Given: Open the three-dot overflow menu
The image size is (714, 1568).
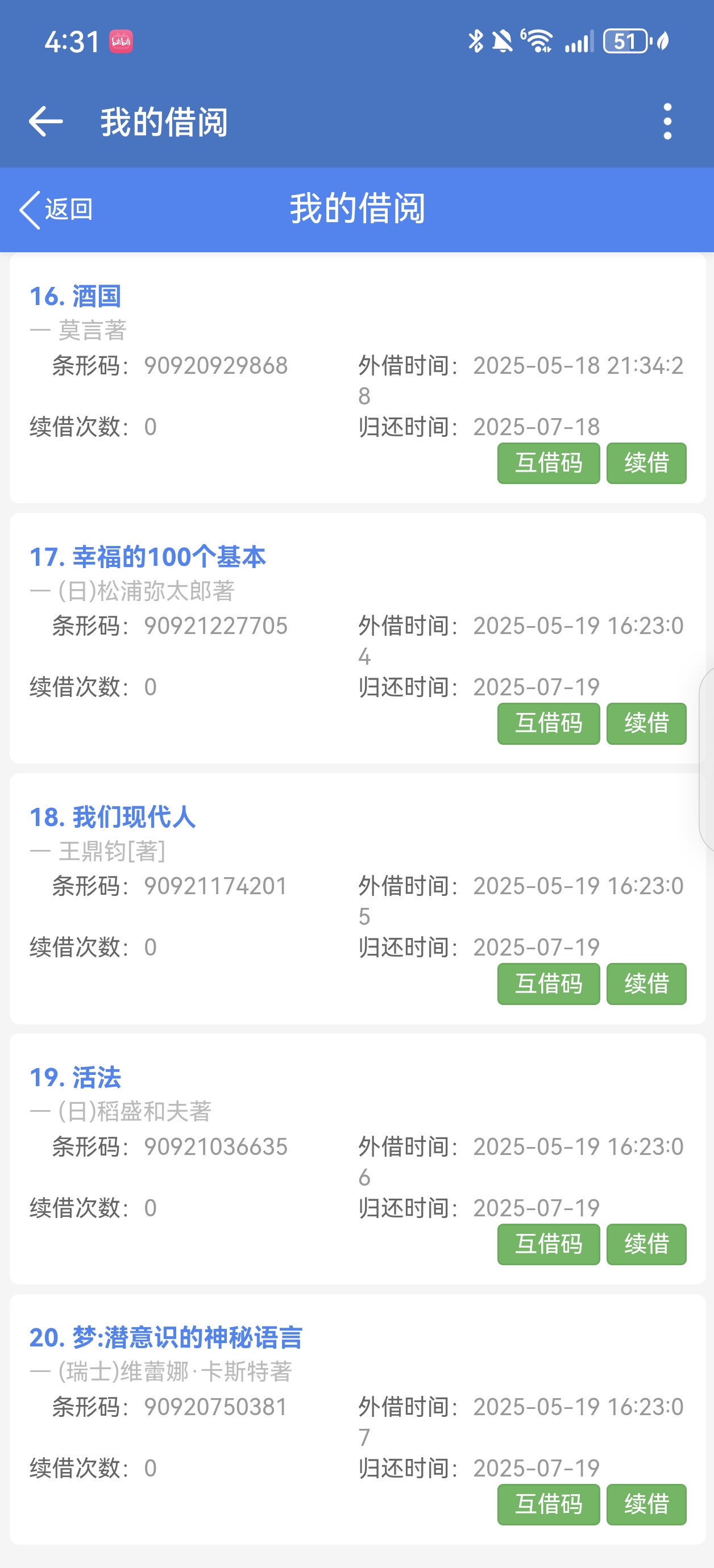Looking at the screenshot, I should pyautogui.click(x=667, y=121).
